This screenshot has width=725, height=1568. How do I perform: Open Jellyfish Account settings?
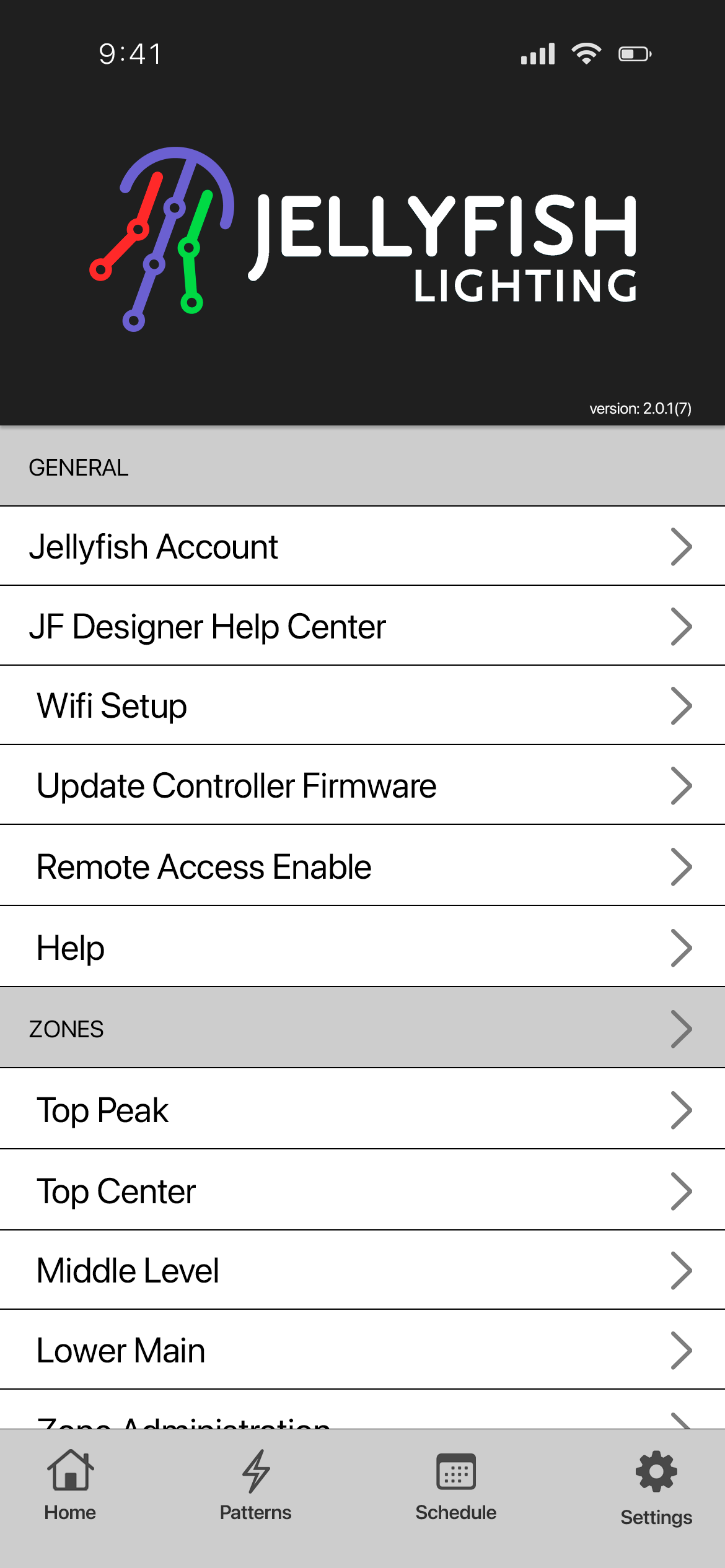tap(362, 547)
